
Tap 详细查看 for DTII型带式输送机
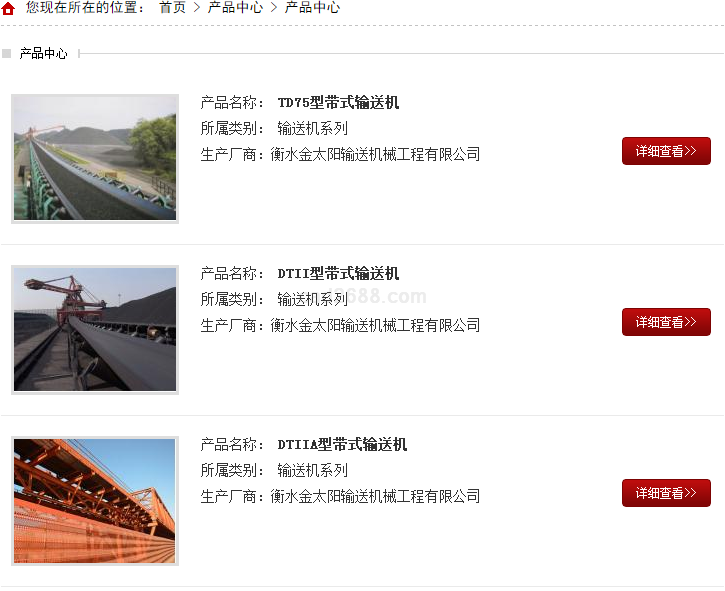click(666, 322)
